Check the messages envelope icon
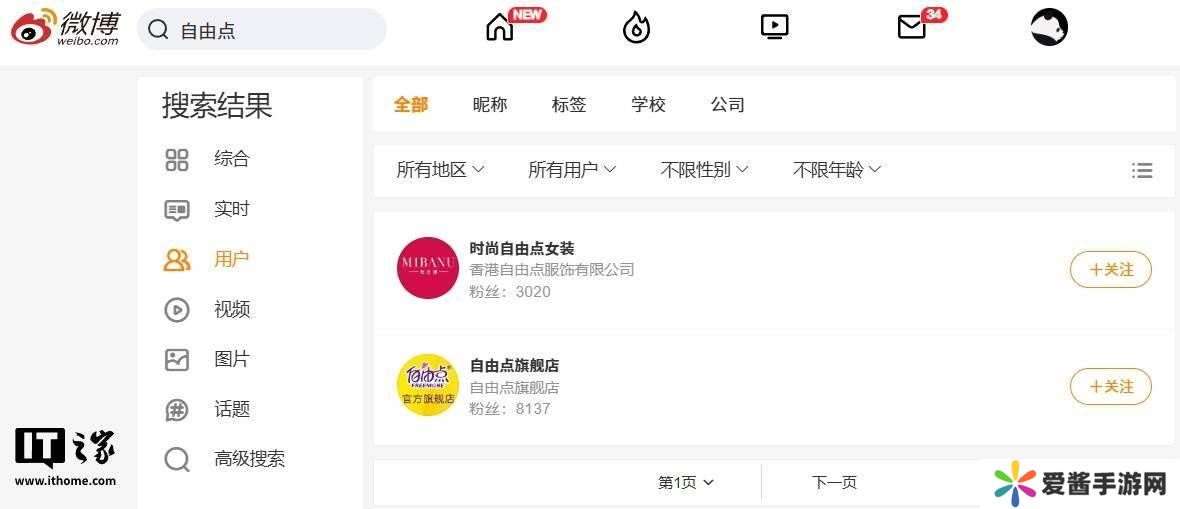 coord(912,27)
